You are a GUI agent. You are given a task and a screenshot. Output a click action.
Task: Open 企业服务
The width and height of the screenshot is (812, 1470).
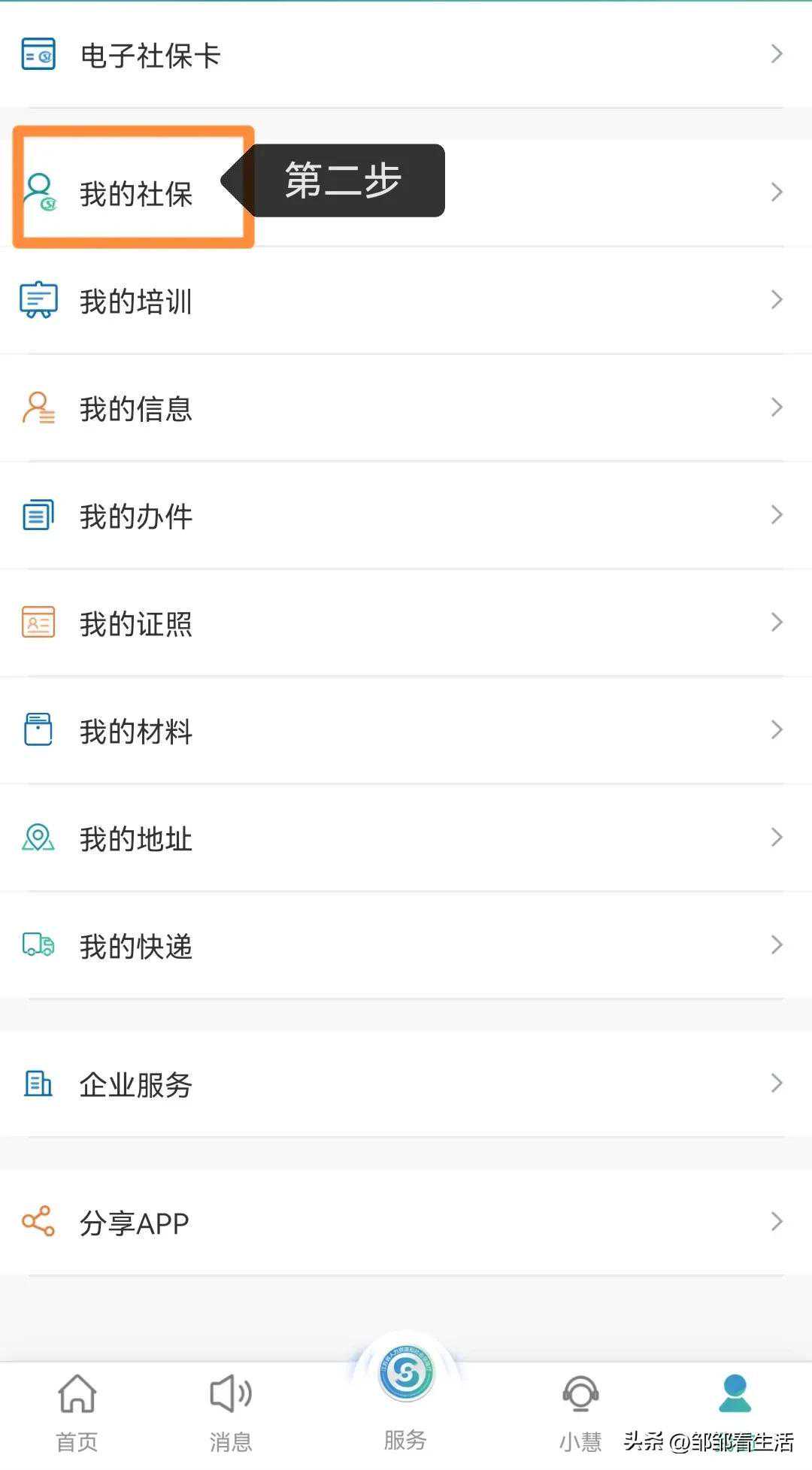coord(136,1084)
